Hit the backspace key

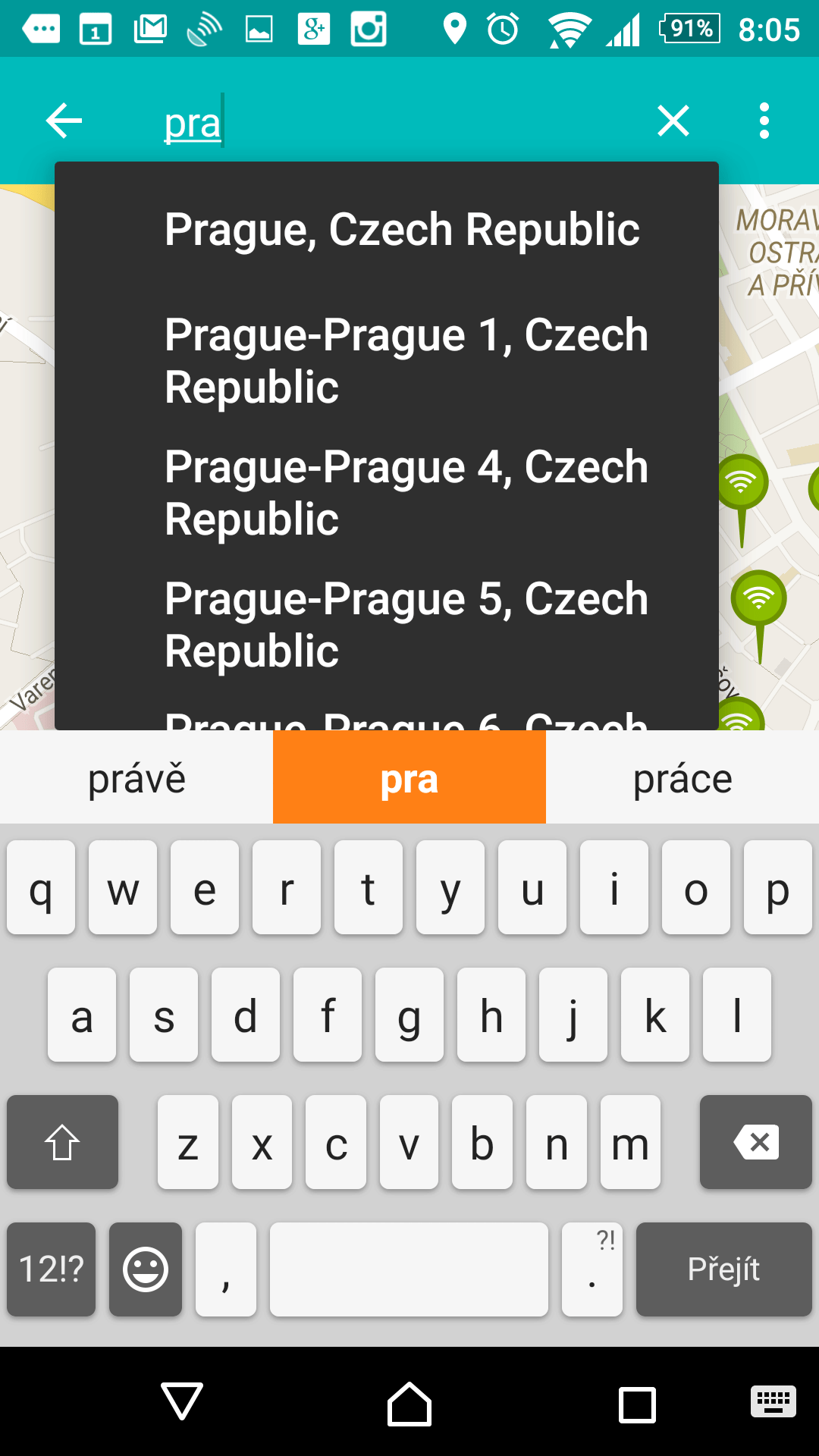click(756, 1142)
